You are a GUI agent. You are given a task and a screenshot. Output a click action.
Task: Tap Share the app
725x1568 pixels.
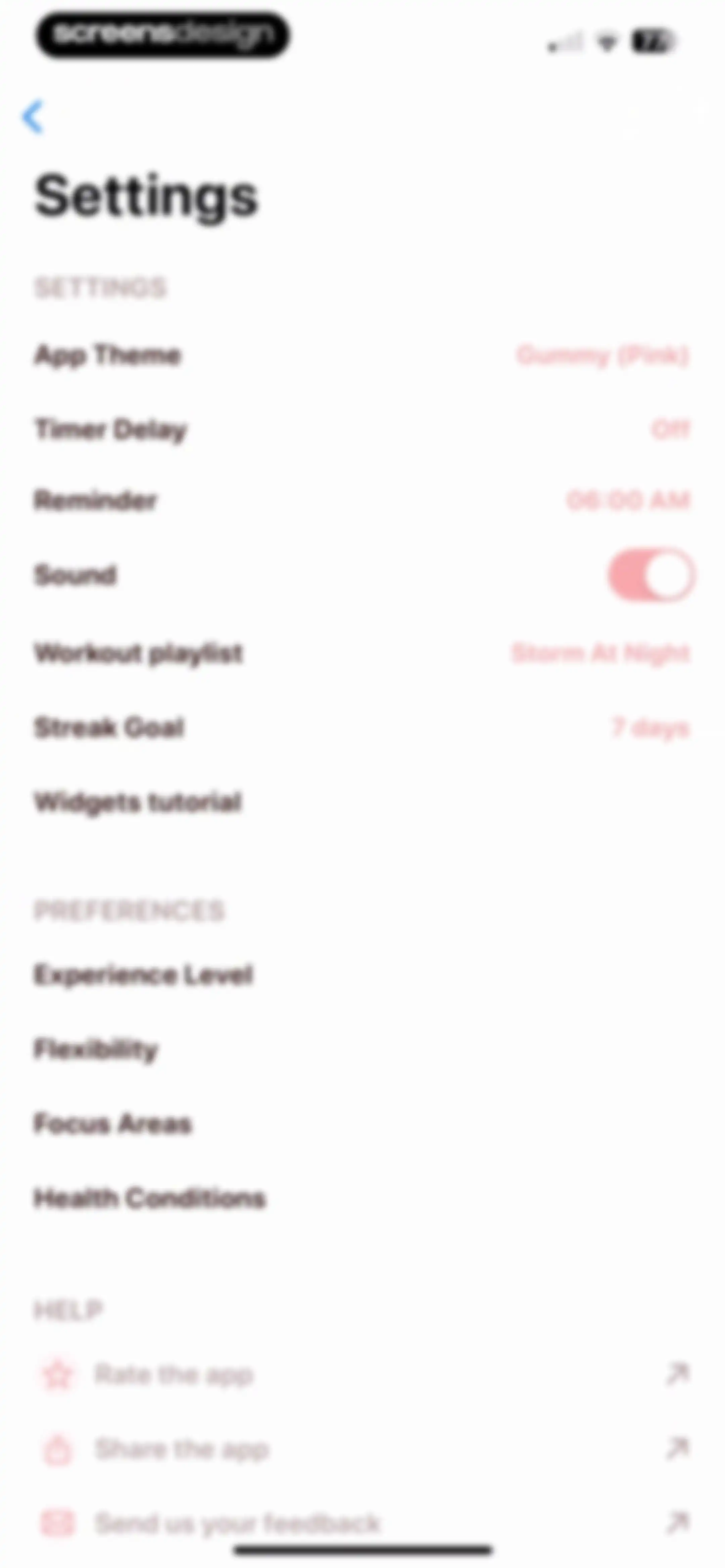pyautogui.click(x=362, y=1449)
